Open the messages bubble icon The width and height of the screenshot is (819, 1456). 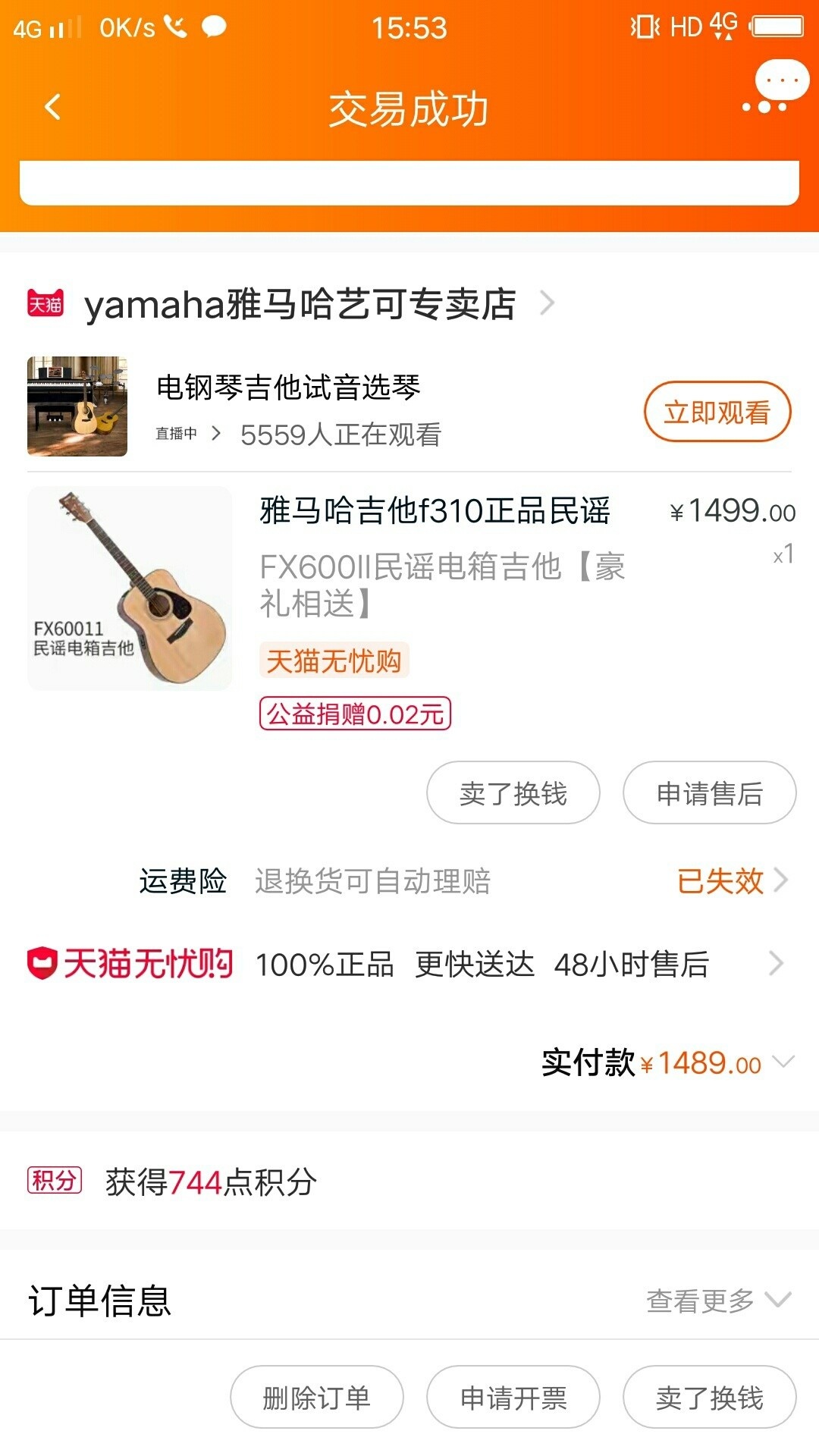[781, 82]
